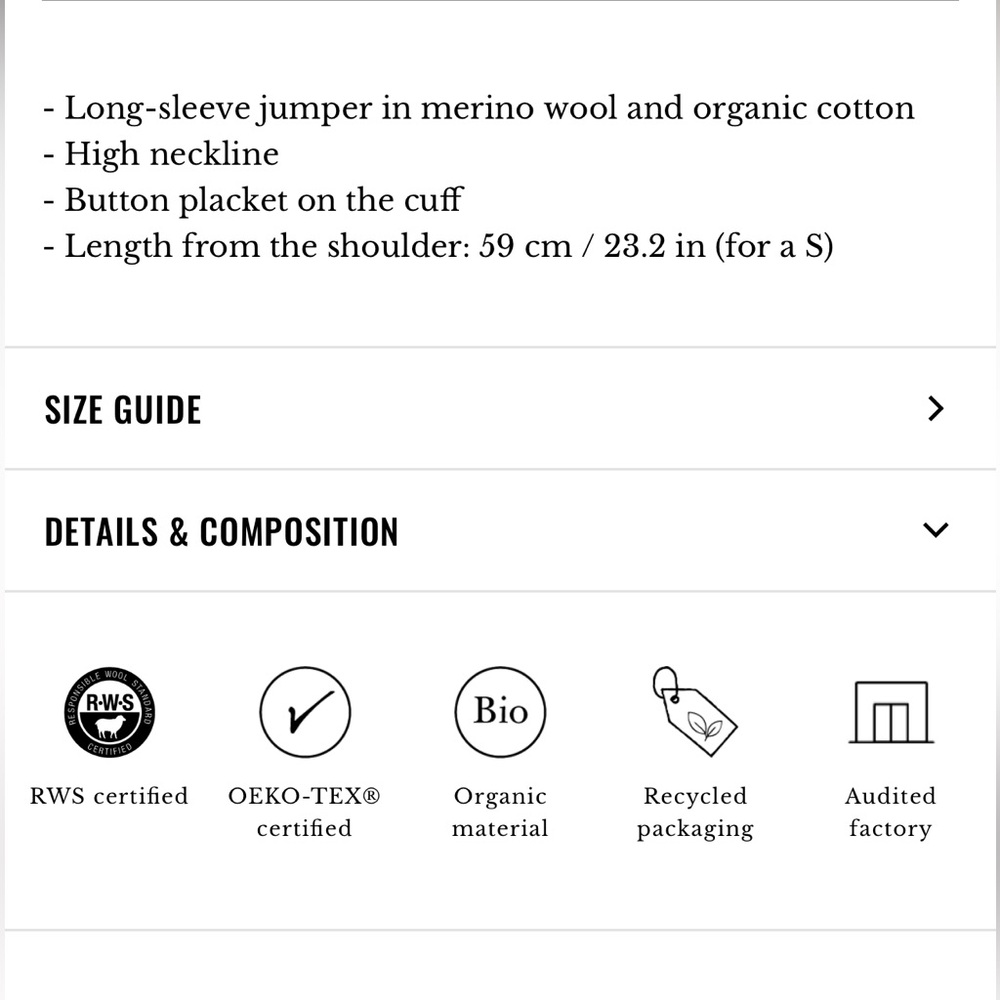This screenshot has width=1000, height=1000.
Task: Collapse the Details & Composition section
Action: pos(934,530)
